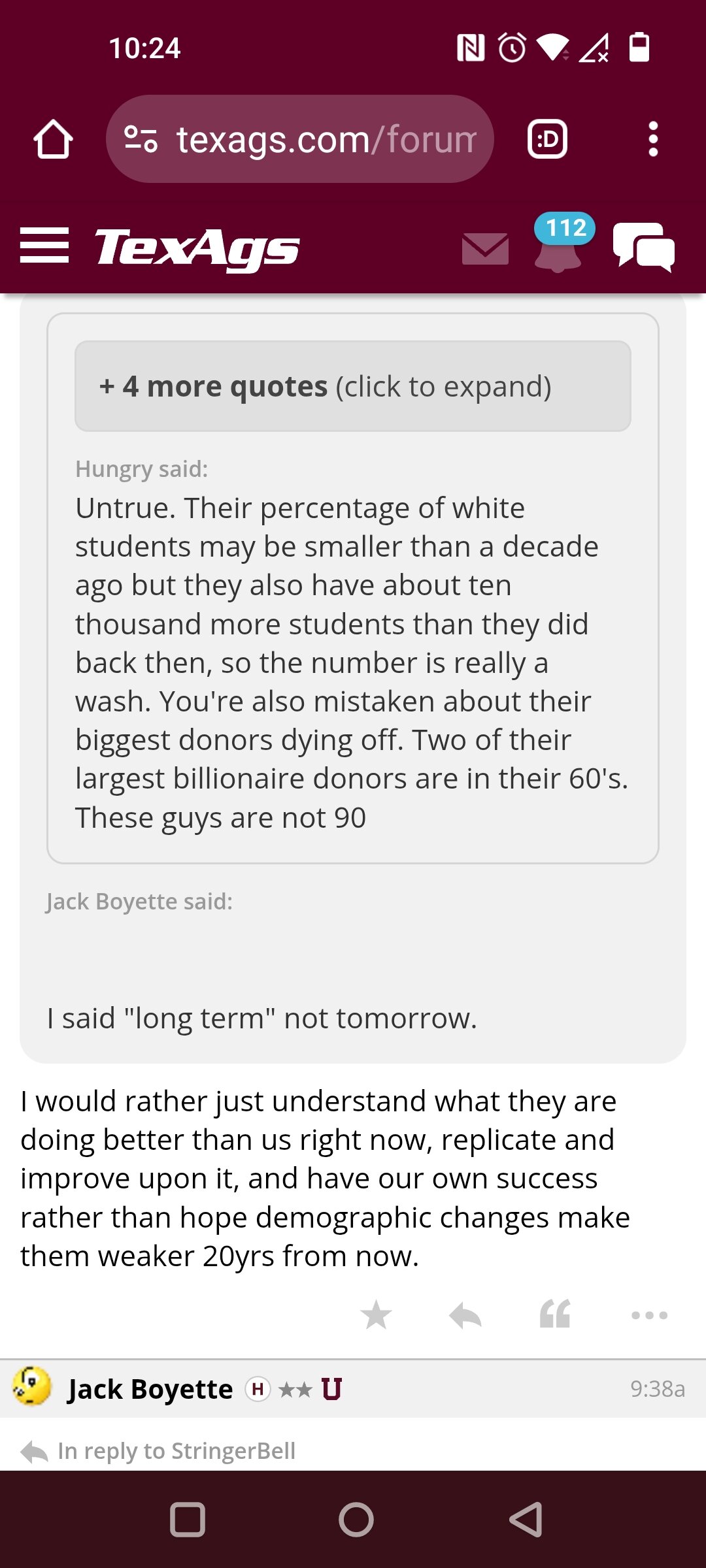Open the private messages envelope

pos(485,249)
